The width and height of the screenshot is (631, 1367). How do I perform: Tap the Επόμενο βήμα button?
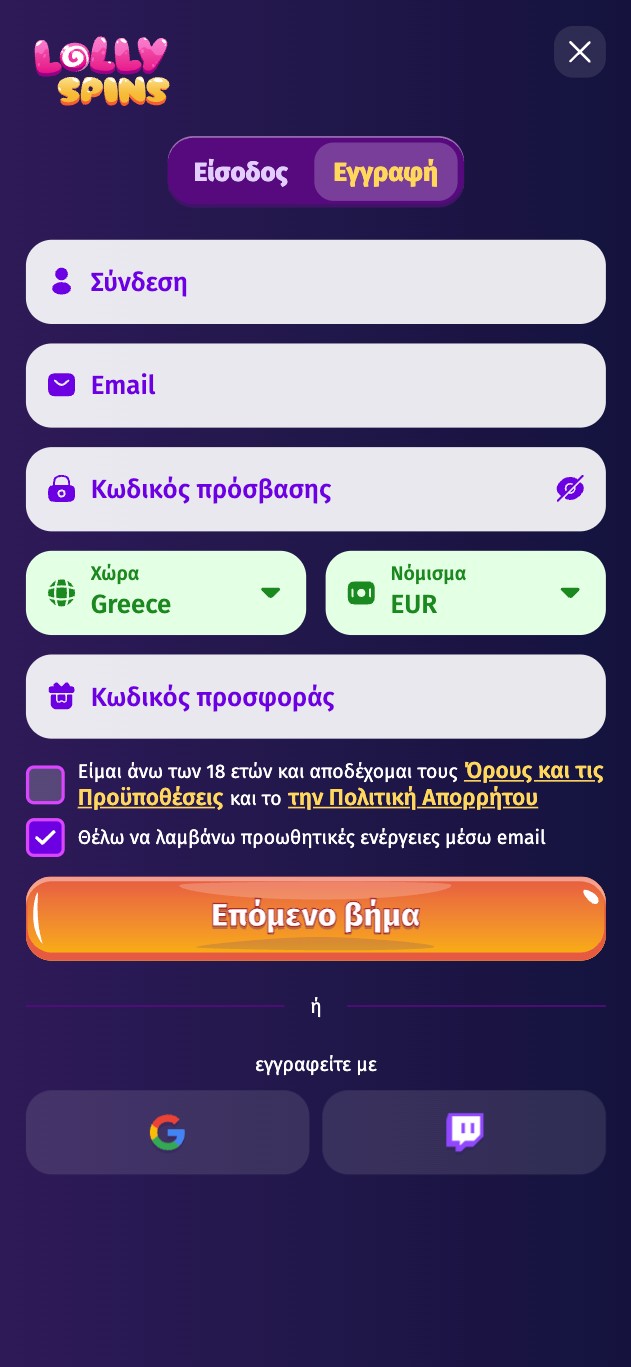(315, 917)
